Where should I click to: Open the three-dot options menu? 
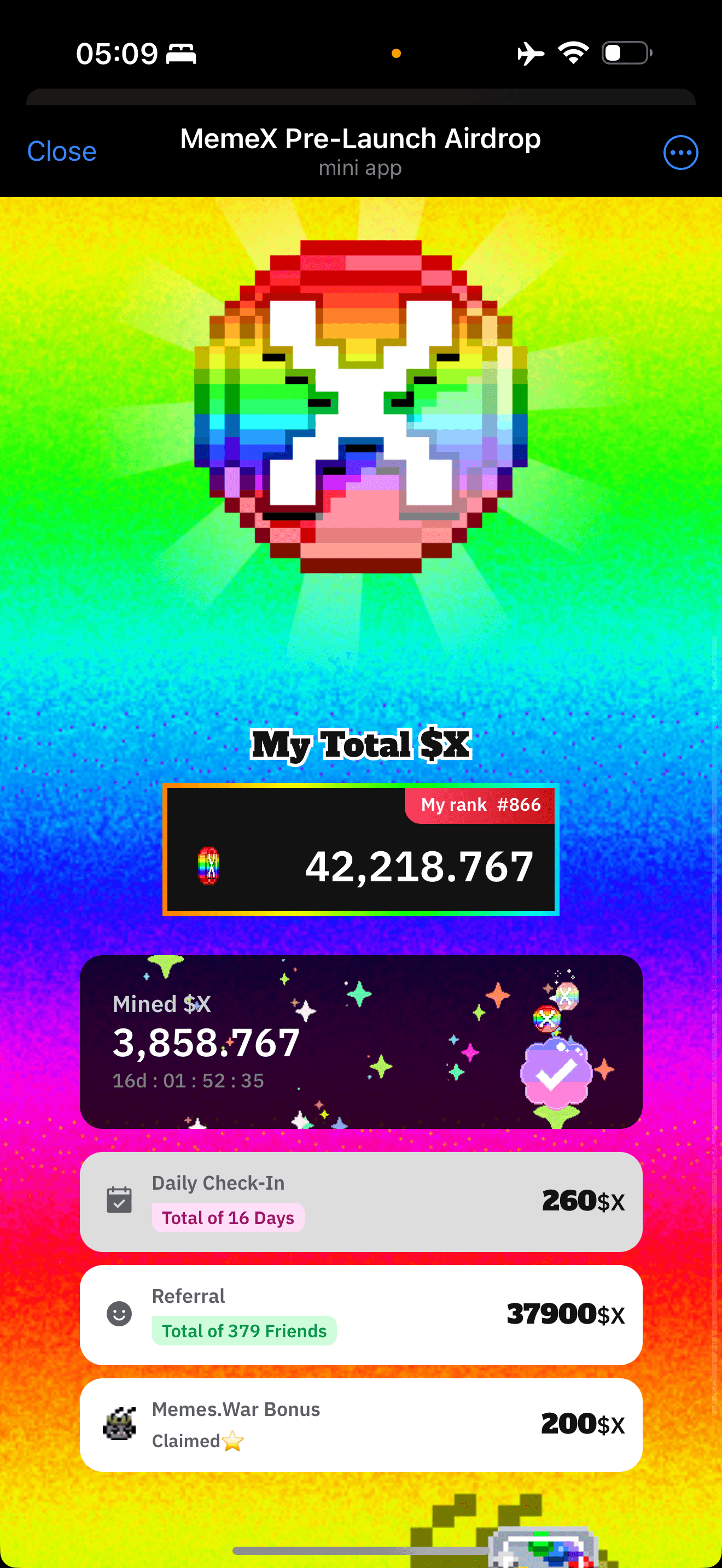680,152
